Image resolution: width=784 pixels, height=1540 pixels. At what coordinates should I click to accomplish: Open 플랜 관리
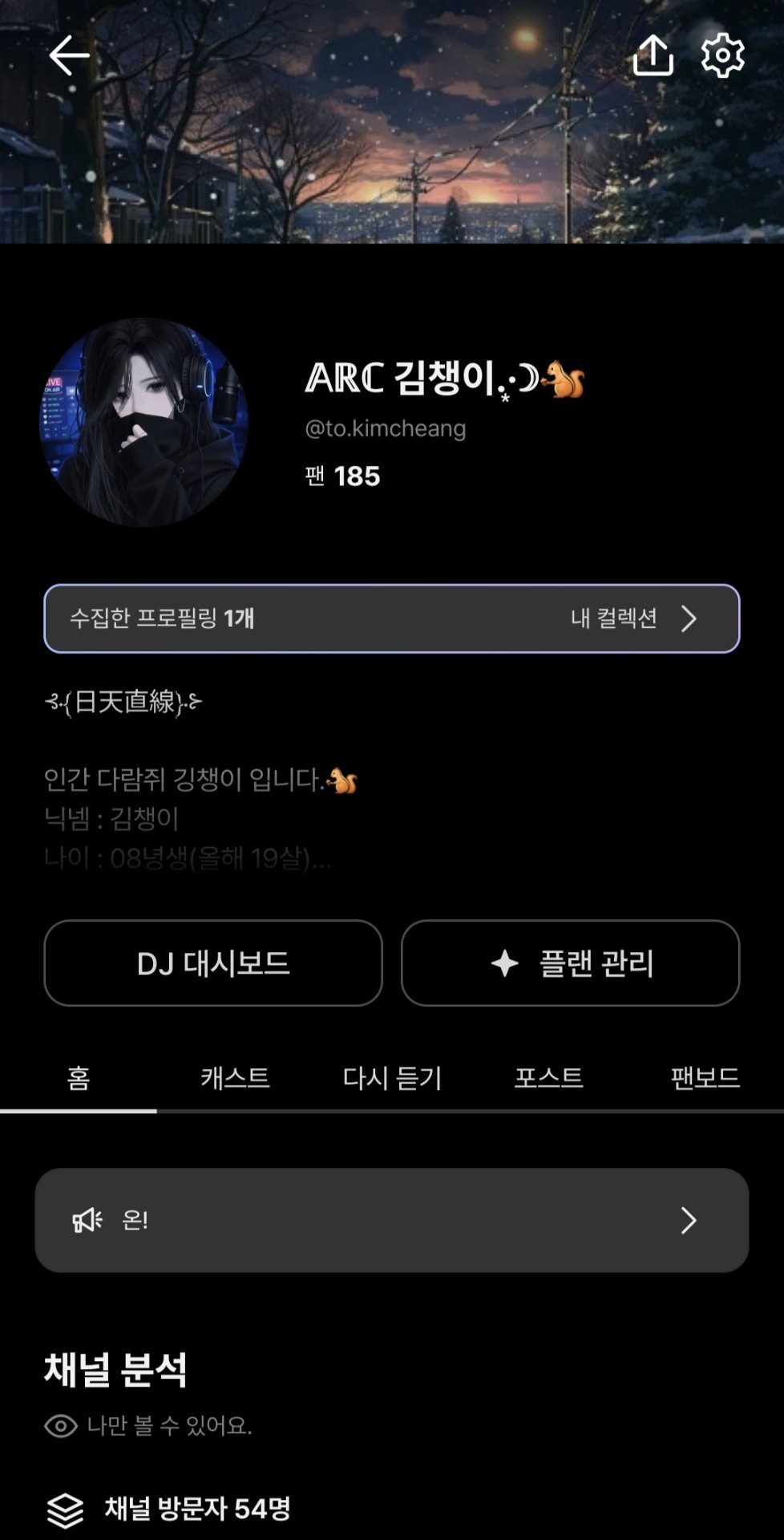pyautogui.click(x=570, y=962)
